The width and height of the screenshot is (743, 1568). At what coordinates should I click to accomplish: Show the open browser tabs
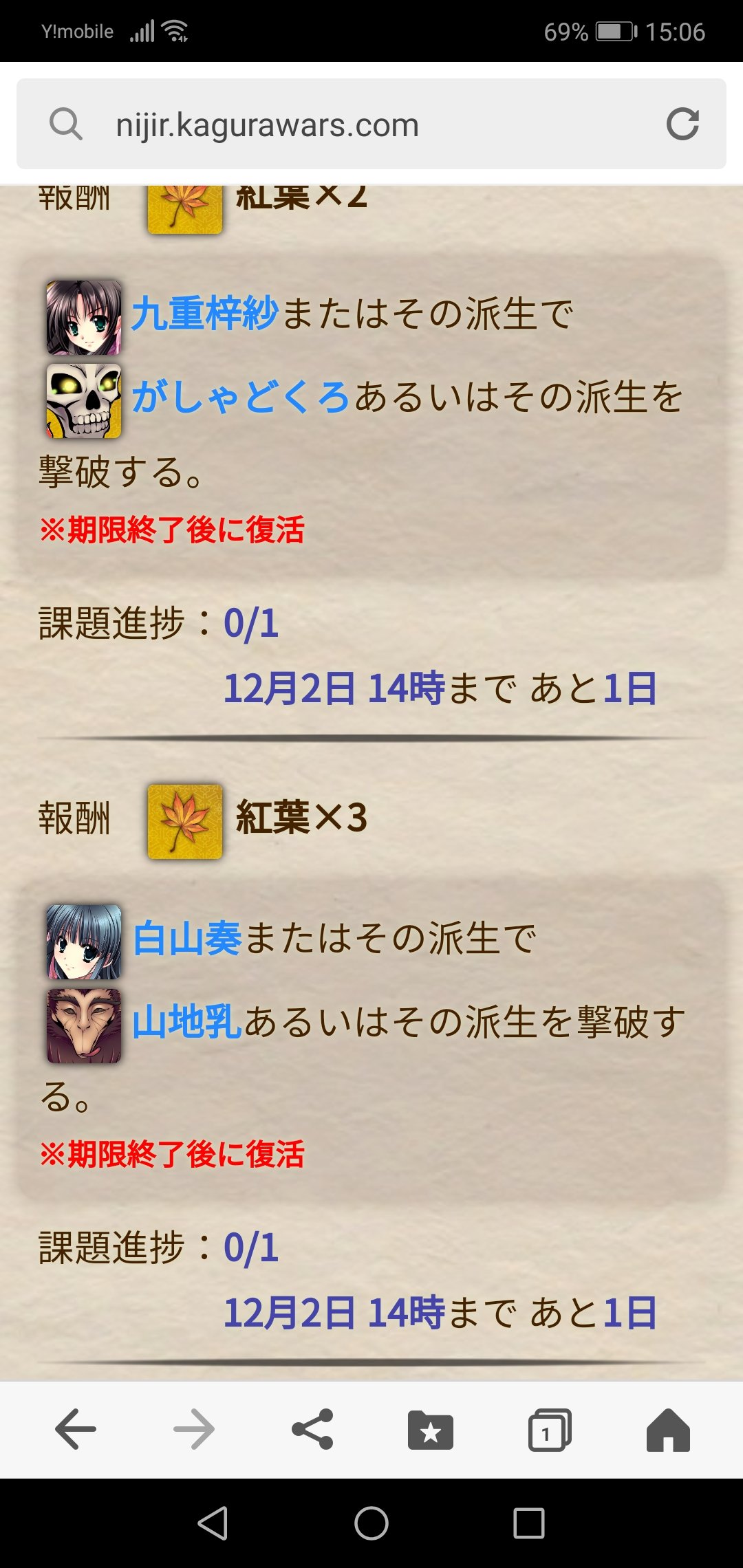click(549, 1430)
